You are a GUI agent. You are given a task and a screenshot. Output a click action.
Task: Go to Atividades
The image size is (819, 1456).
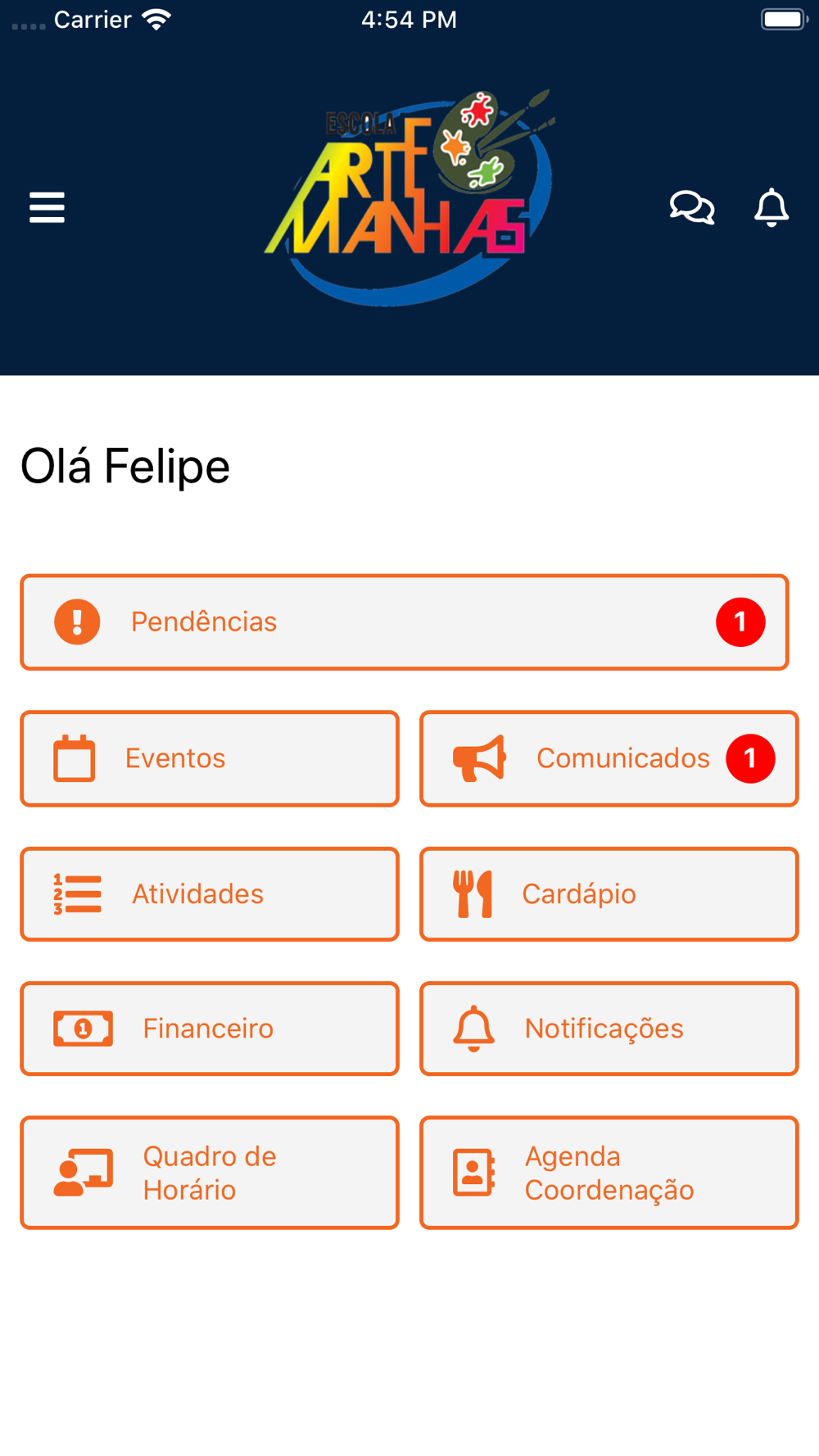210,893
